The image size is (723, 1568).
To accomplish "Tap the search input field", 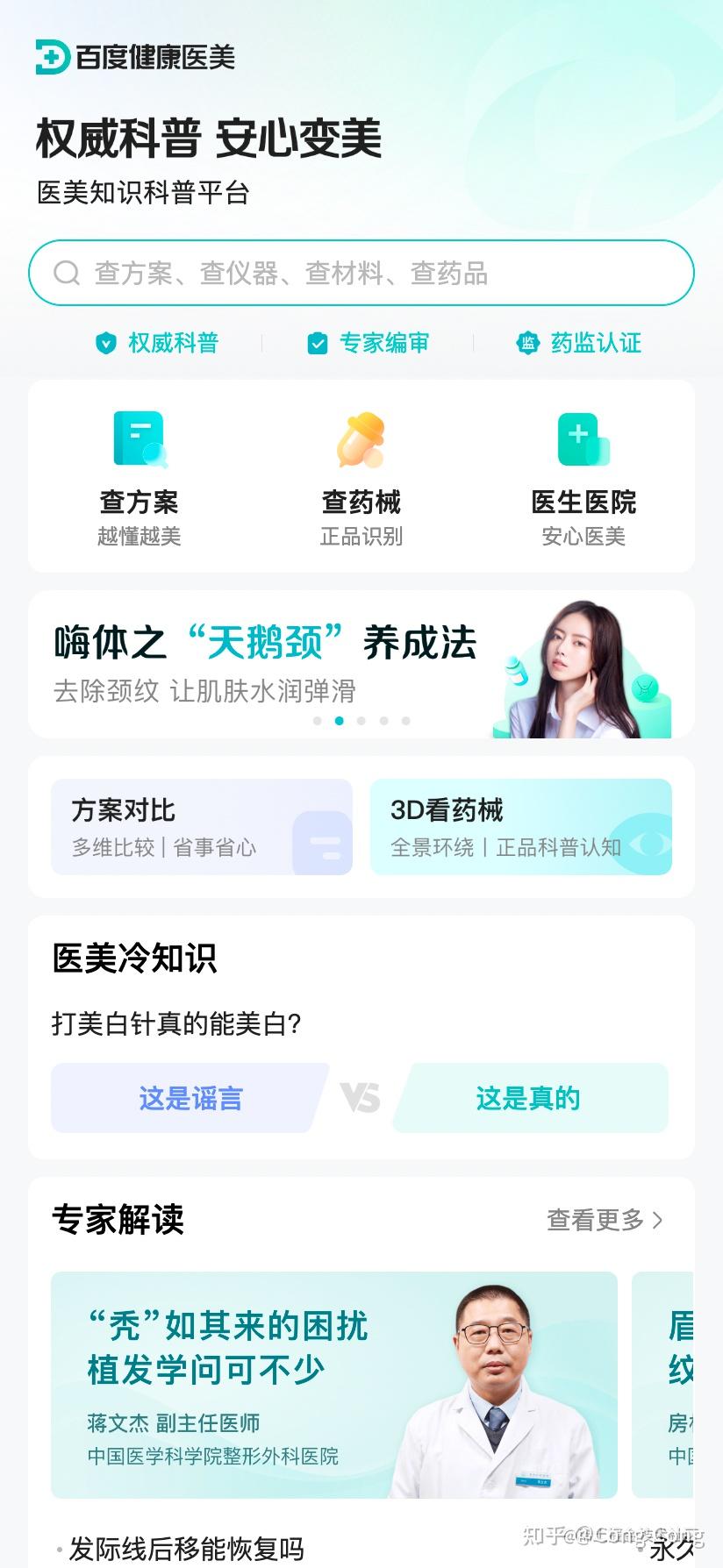I will pyautogui.click(x=361, y=273).
